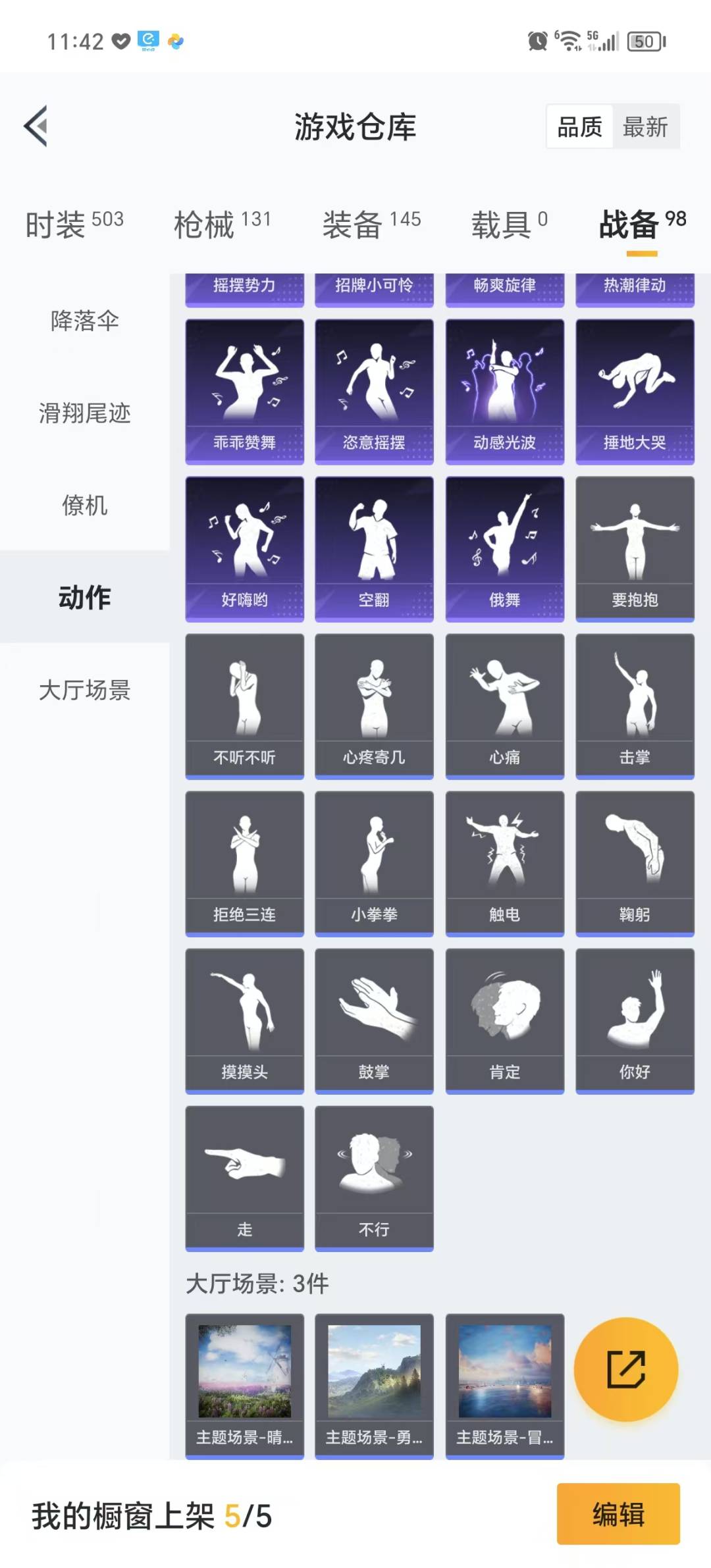Screen dimensions: 711x1568
Task: Switch to the 装备 tab
Action: pos(371,224)
